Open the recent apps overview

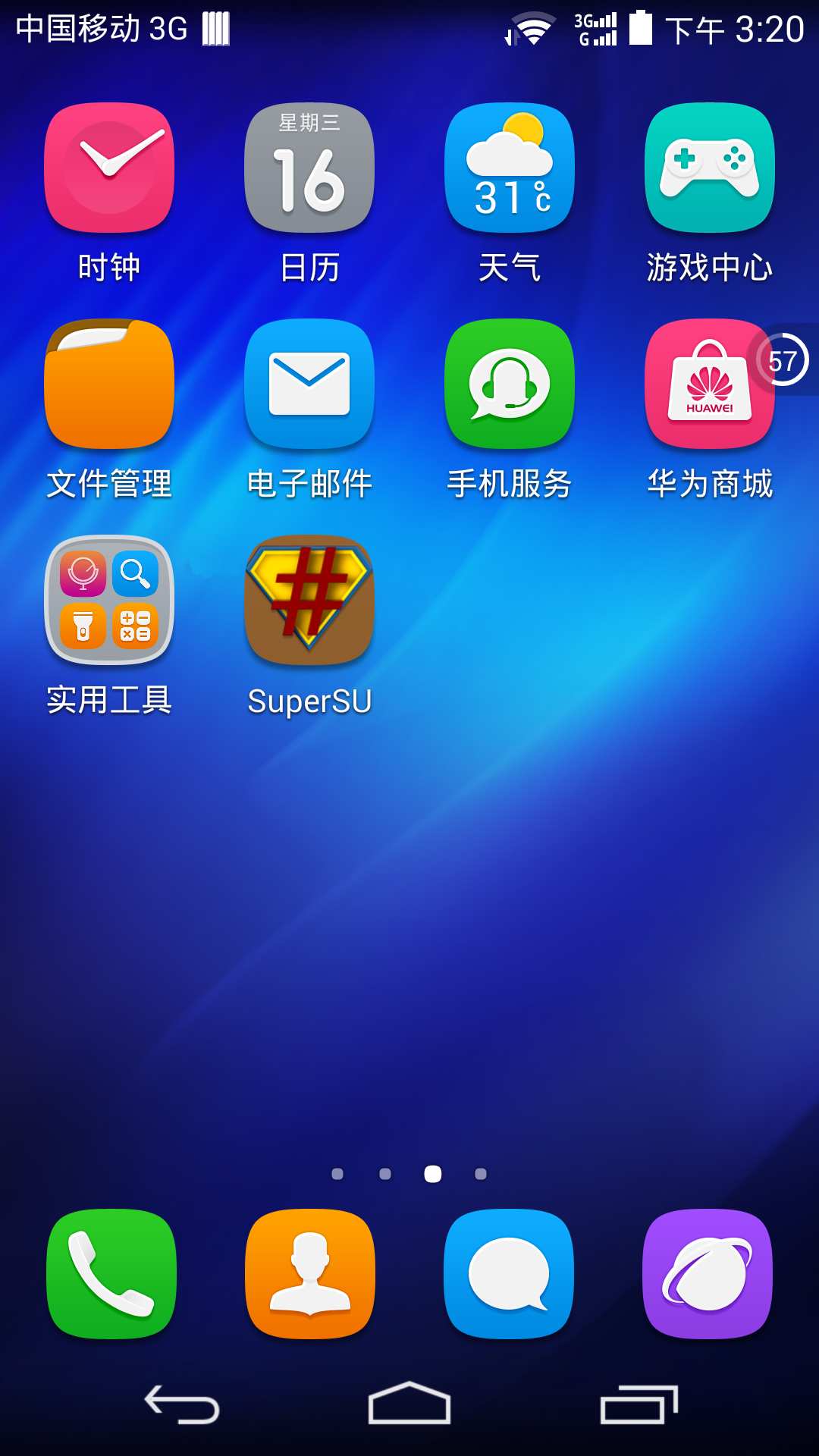[x=639, y=1404]
